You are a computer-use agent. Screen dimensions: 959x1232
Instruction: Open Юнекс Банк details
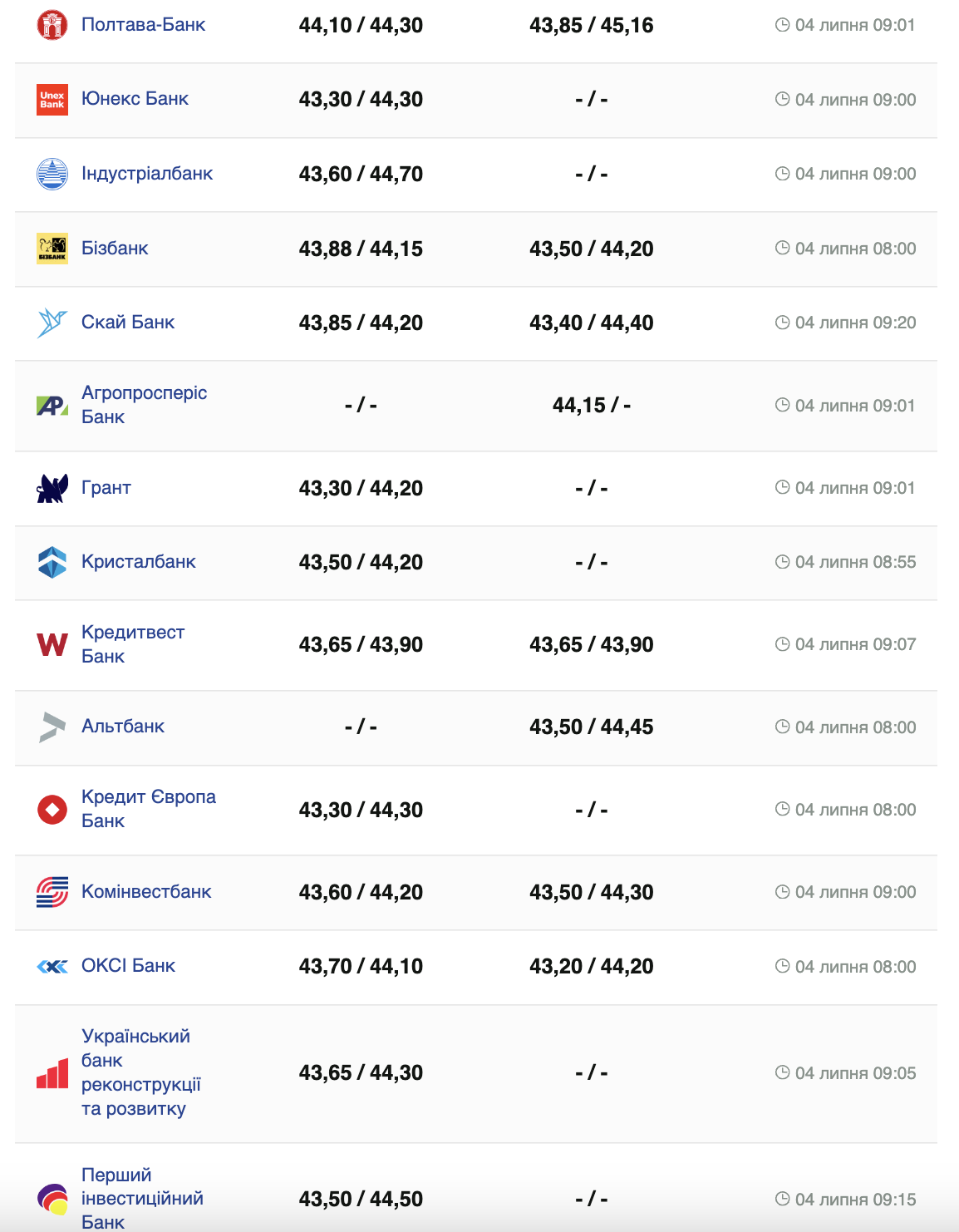coord(135,99)
